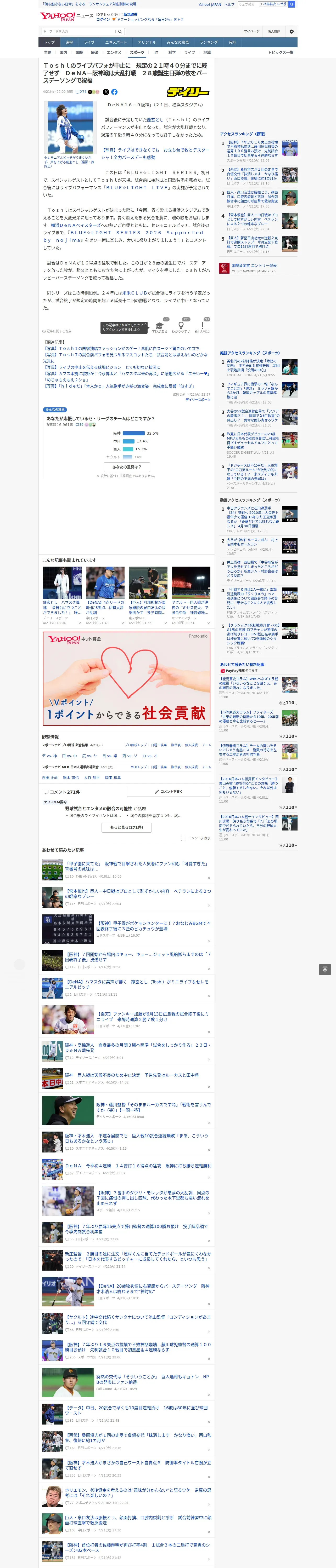Select the エンタメ category
336x1568 pixels.
114,52
